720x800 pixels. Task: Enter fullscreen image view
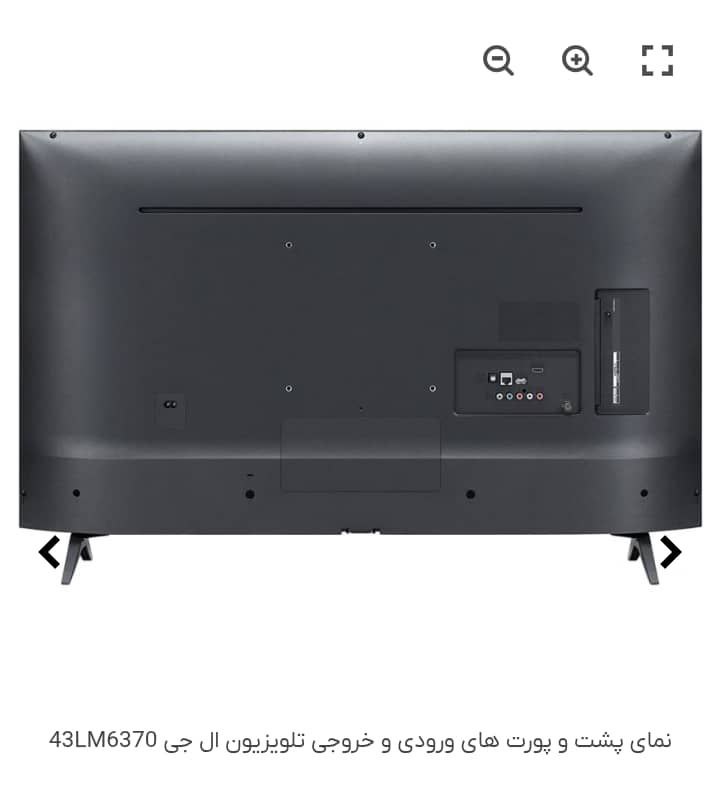pyautogui.click(x=657, y=61)
